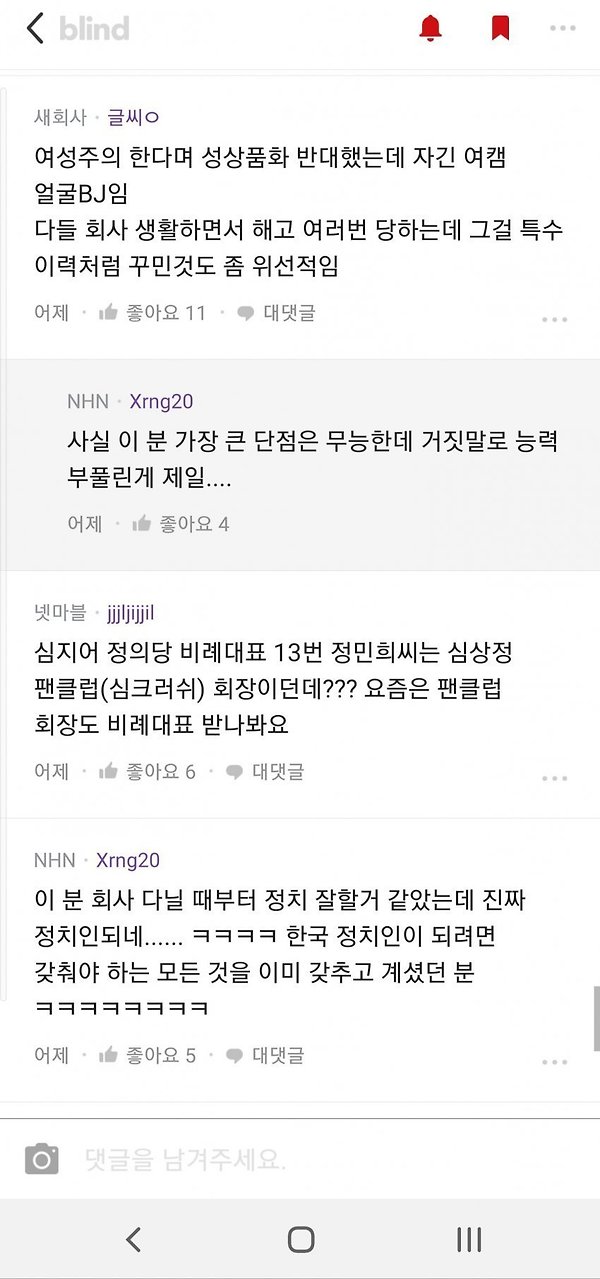Open options for Xrng20's 정치인 comment
Image resolution: width=600 pixels, height=1279 pixels.
pyautogui.click(x=555, y=1062)
